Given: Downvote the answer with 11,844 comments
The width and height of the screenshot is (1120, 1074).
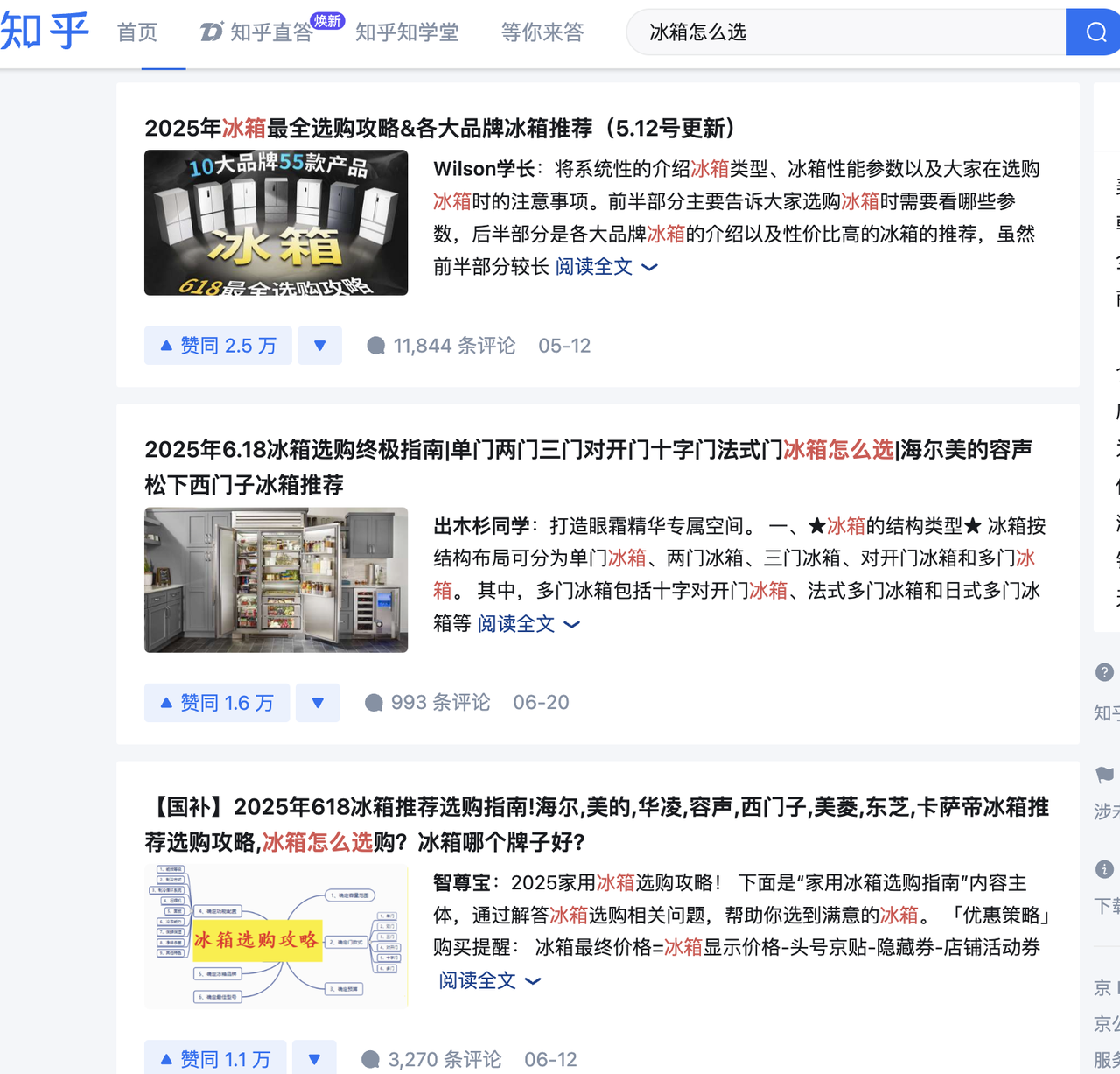Looking at the screenshot, I should tap(319, 346).
